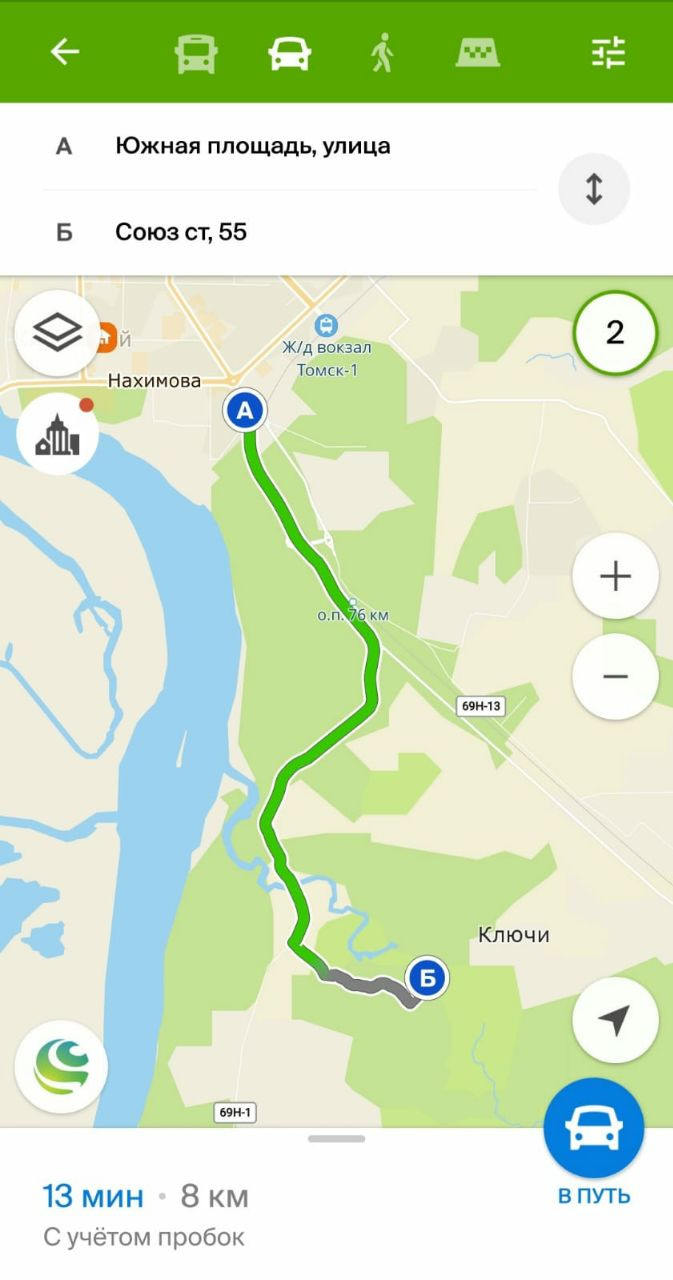Zoom in on the map
This screenshot has width=673, height=1280.
614,576
